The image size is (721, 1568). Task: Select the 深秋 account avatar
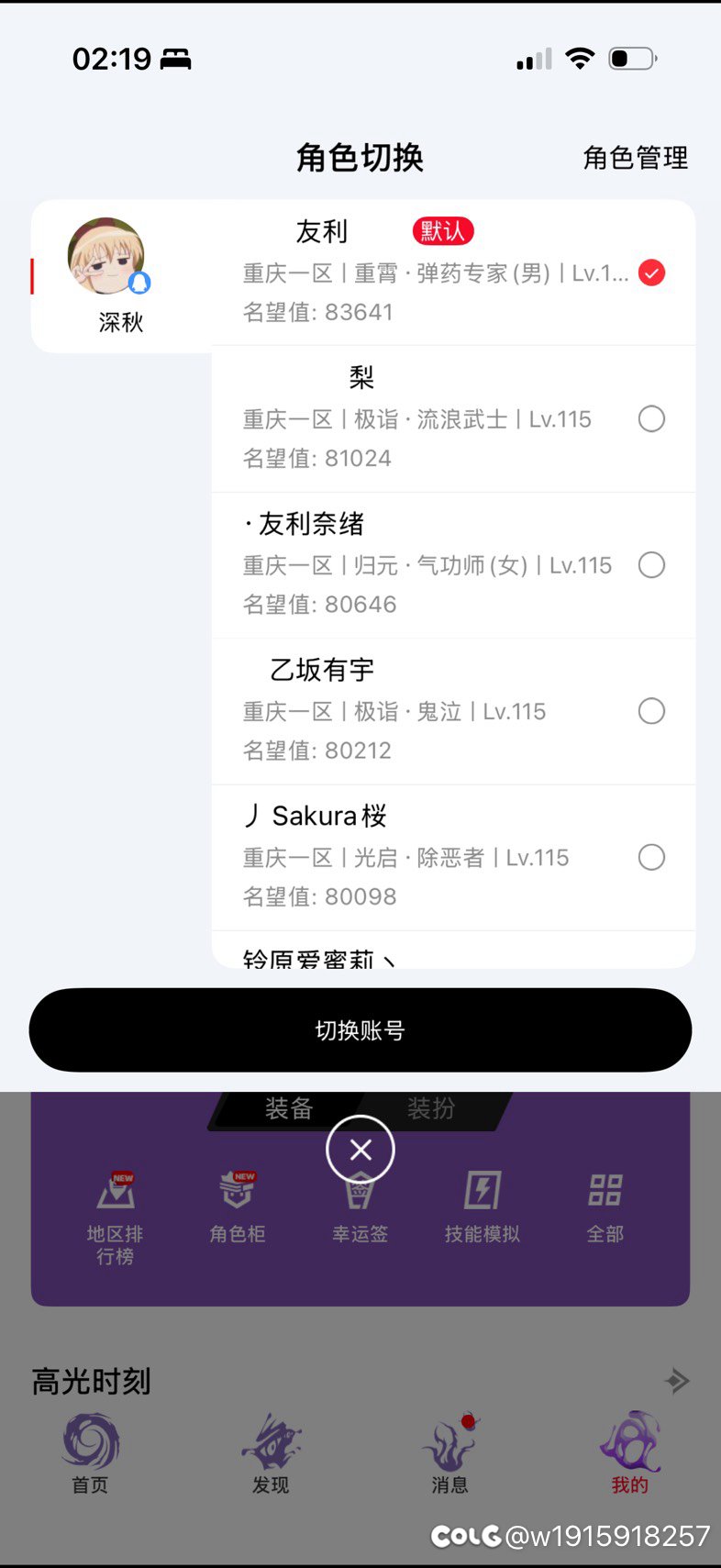click(x=108, y=258)
